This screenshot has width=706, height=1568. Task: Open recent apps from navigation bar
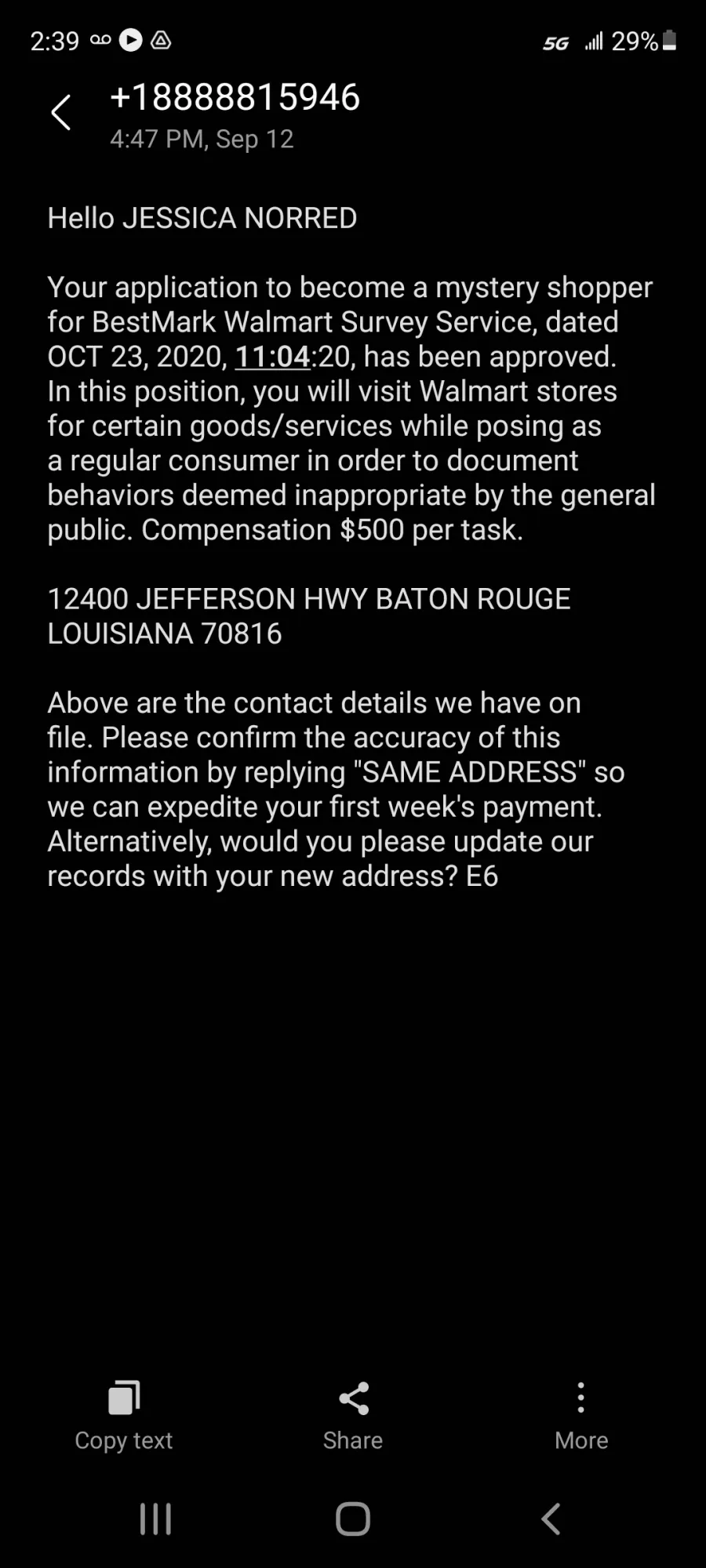point(155,1519)
